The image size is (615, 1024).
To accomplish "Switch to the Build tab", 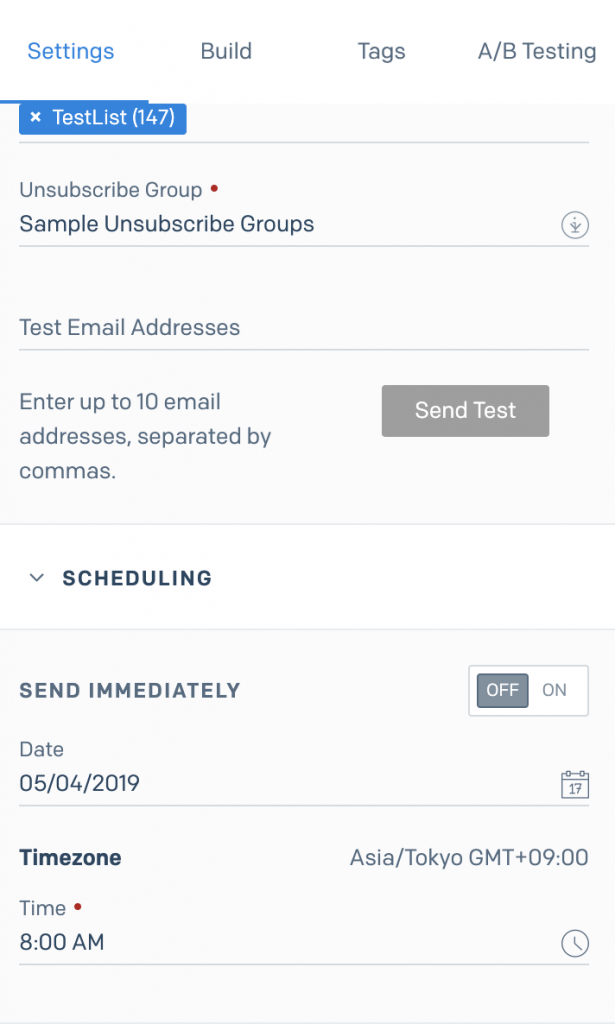I will pyautogui.click(x=226, y=51).
